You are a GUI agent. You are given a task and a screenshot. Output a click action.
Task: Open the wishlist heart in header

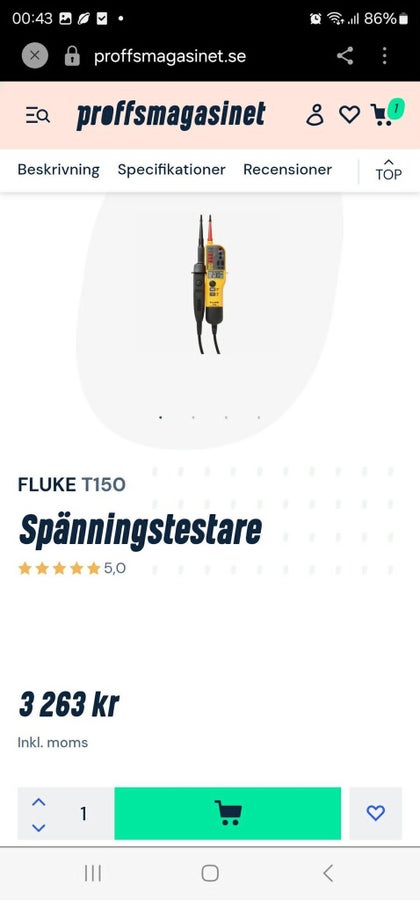(x=349, y=115)
